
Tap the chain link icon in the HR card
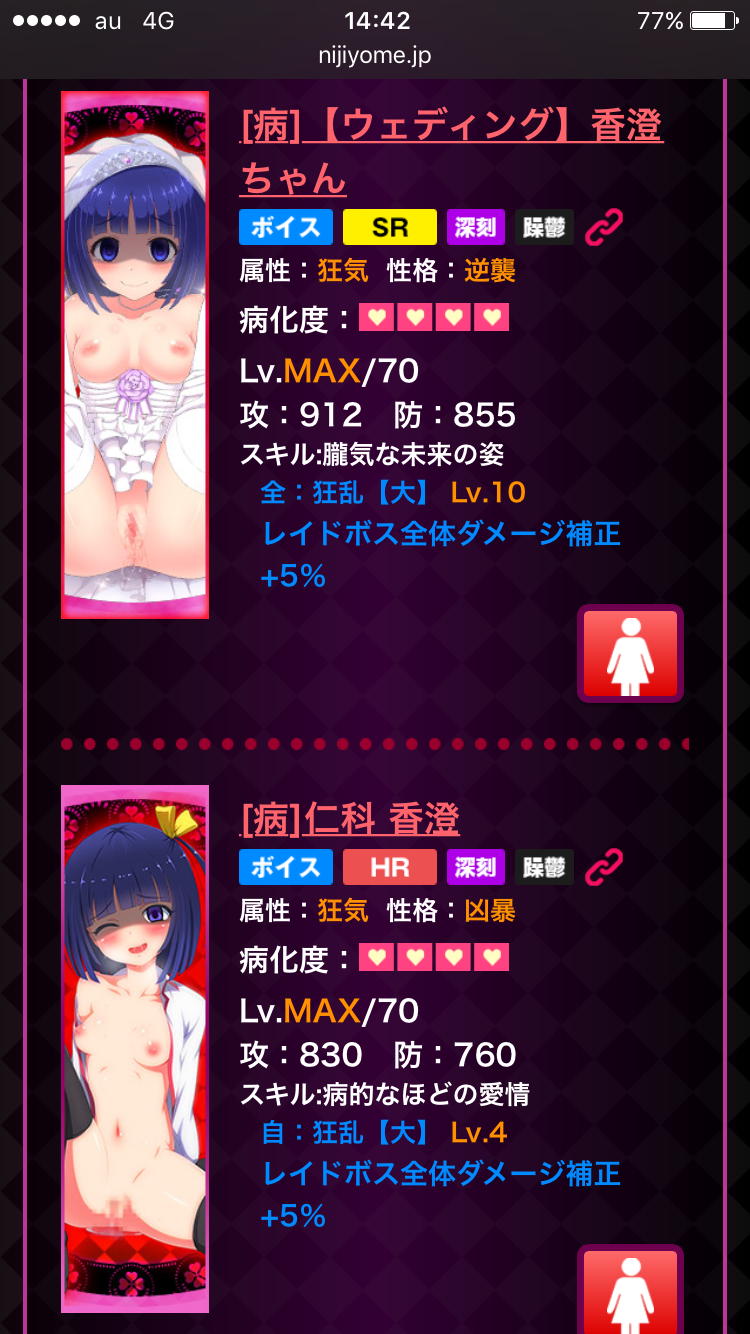603,866
